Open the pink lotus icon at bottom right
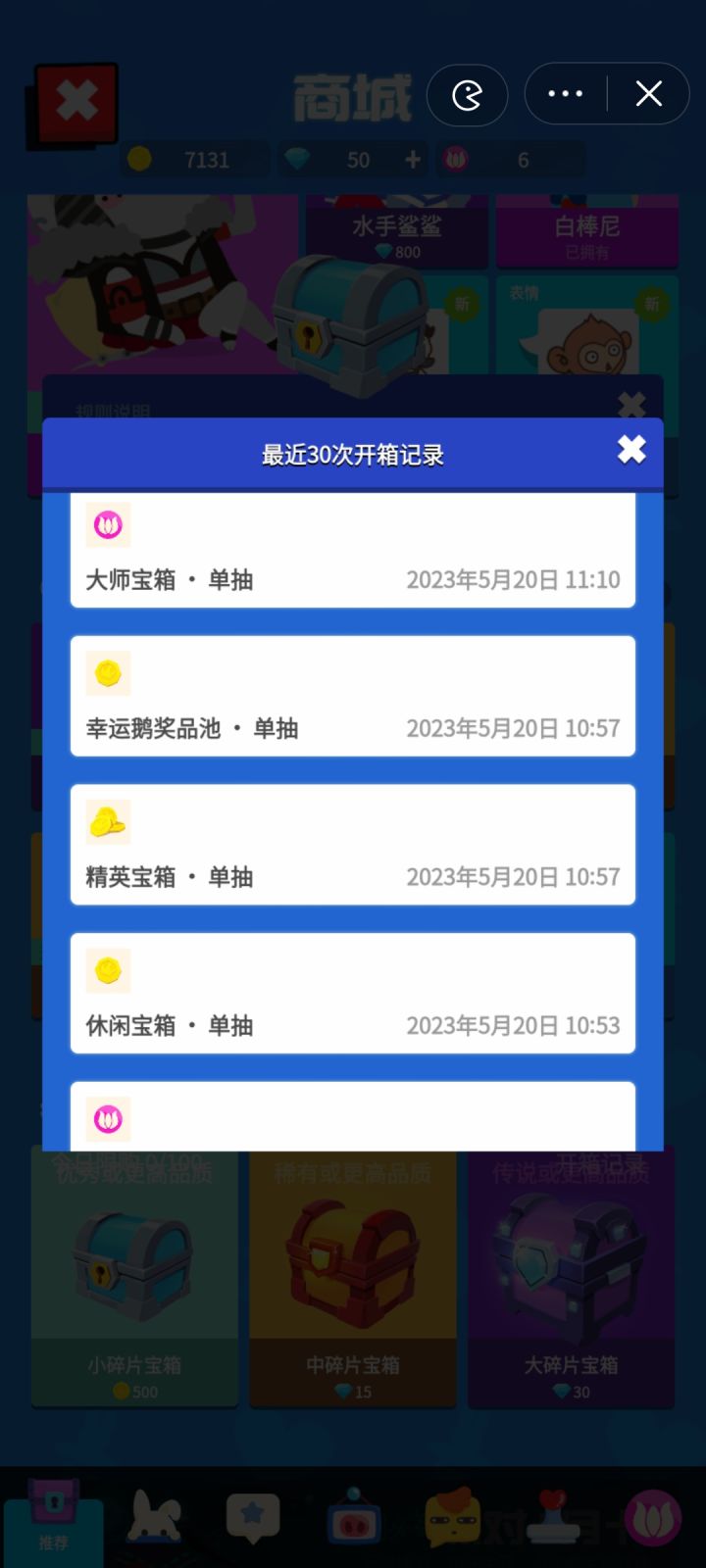Screen dimensions: 706x1568 click(655, 1519)
